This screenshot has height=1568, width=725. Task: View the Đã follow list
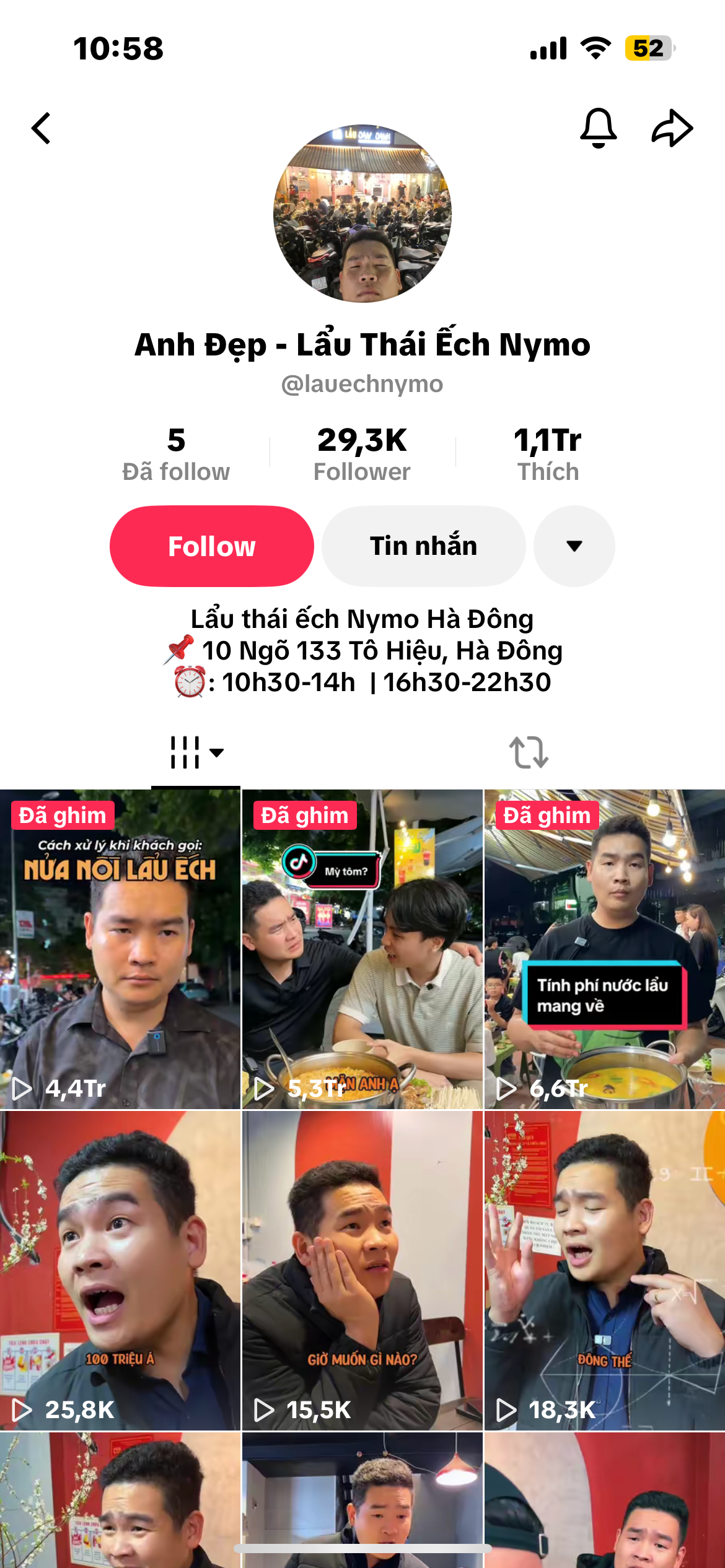tap(176, 455)
